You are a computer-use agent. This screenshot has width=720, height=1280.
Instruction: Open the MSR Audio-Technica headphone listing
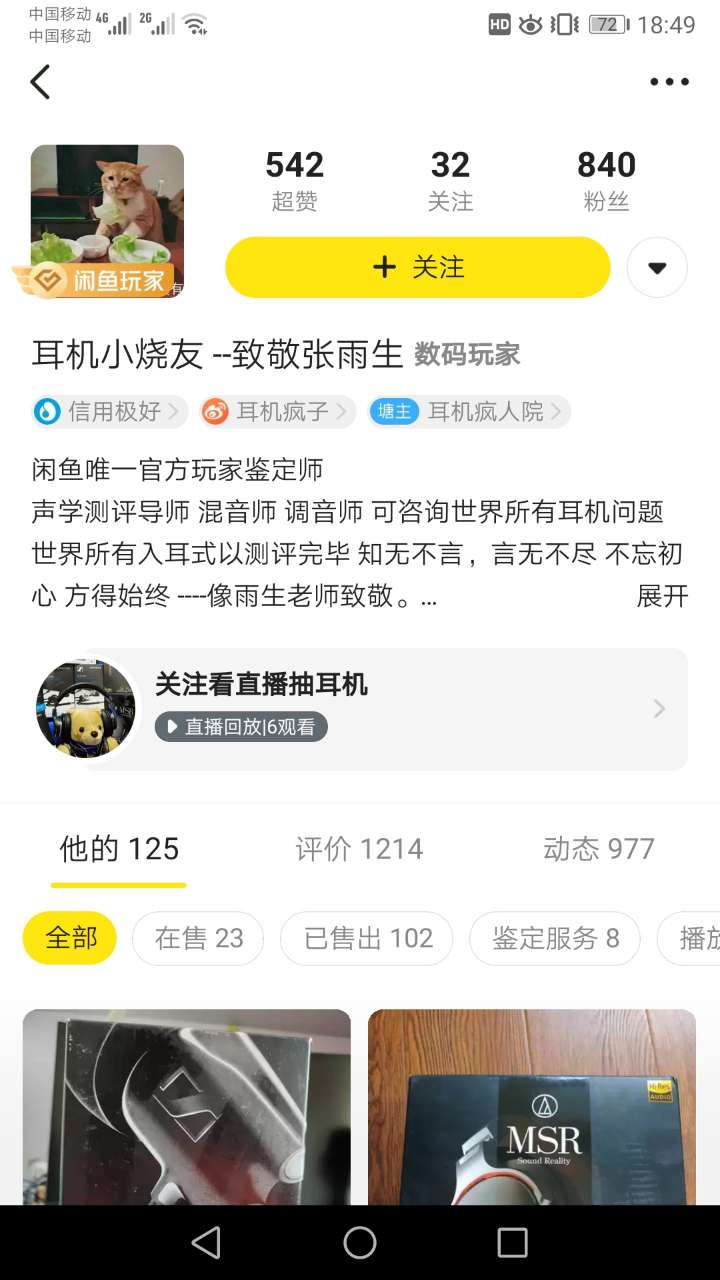click(x=532, y=1106)
